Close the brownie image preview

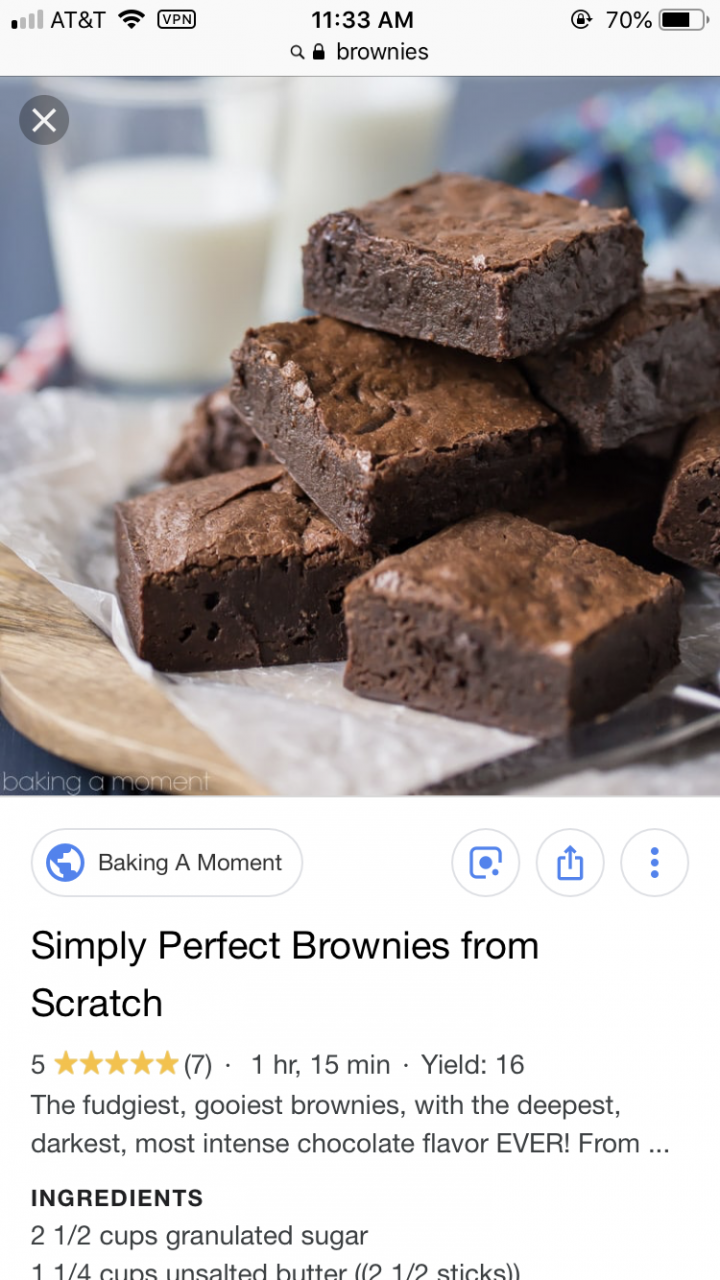pos(44,121)
